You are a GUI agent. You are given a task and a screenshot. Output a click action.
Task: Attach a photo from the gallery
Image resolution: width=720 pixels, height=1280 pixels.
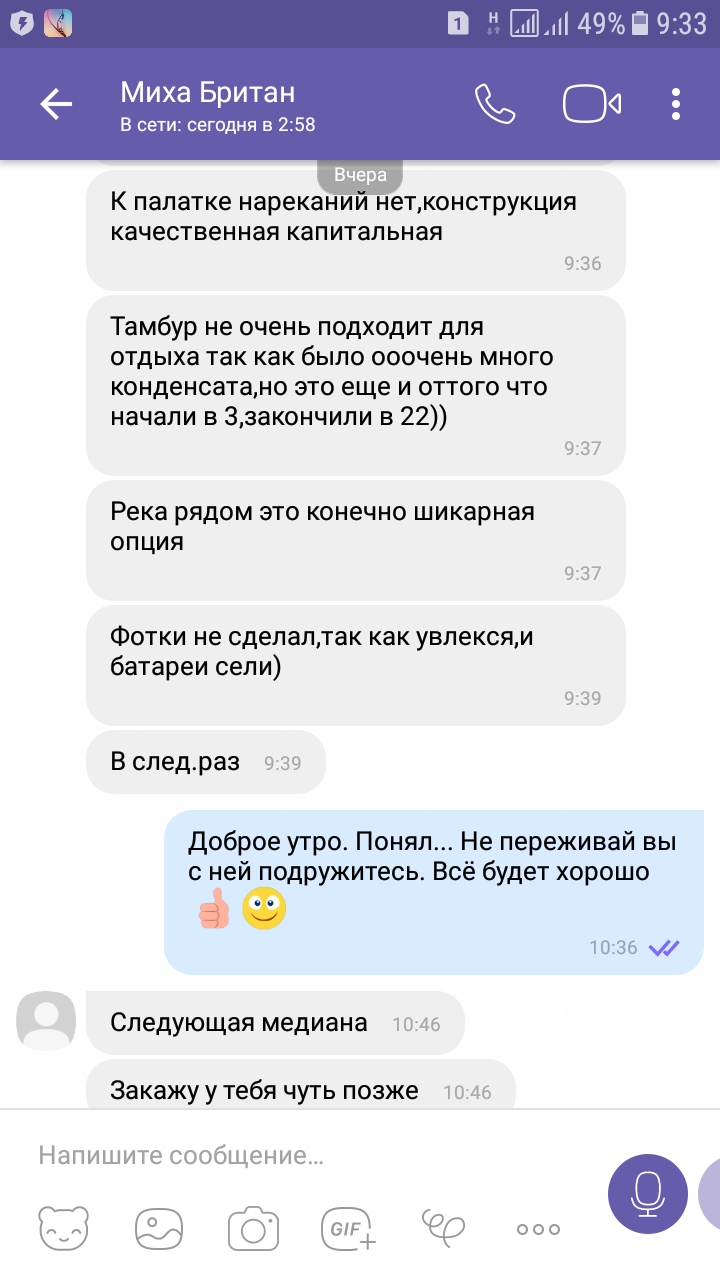(160, 1228)
